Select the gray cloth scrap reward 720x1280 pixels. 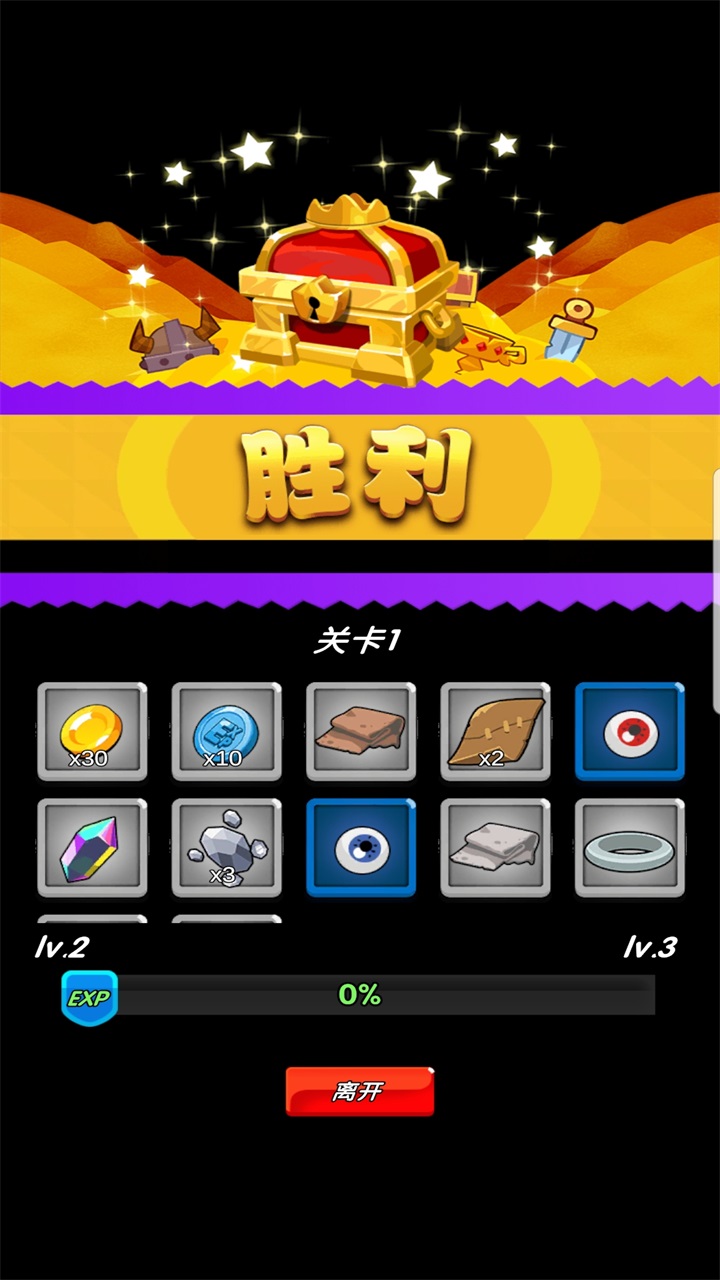tap(495, 847)
